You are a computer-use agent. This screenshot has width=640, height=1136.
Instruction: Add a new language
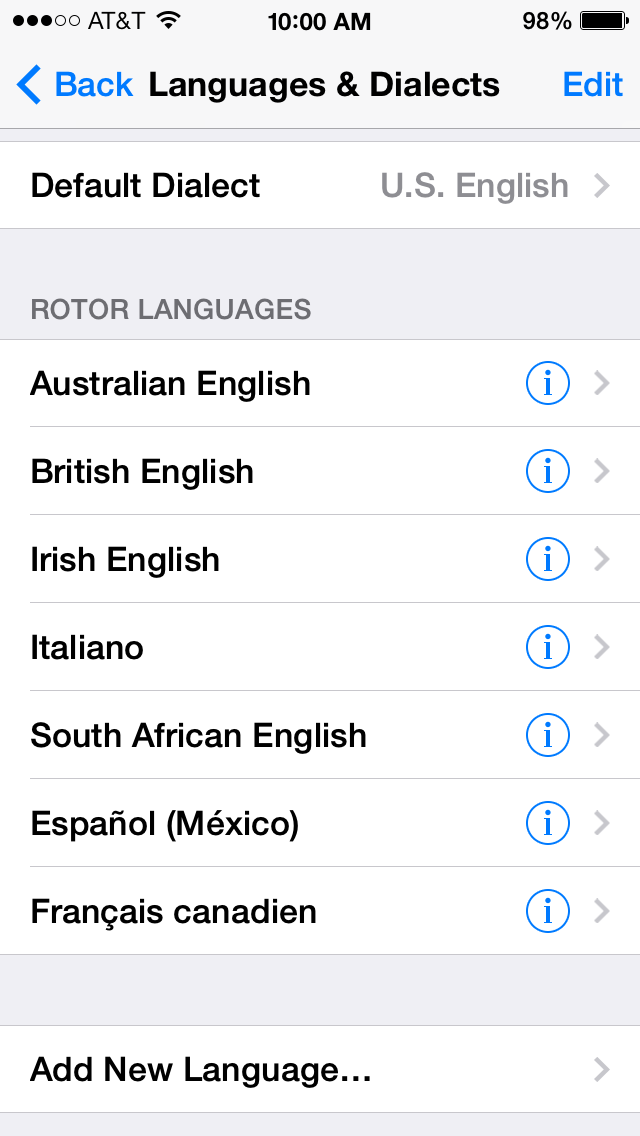coord(320,1070)
